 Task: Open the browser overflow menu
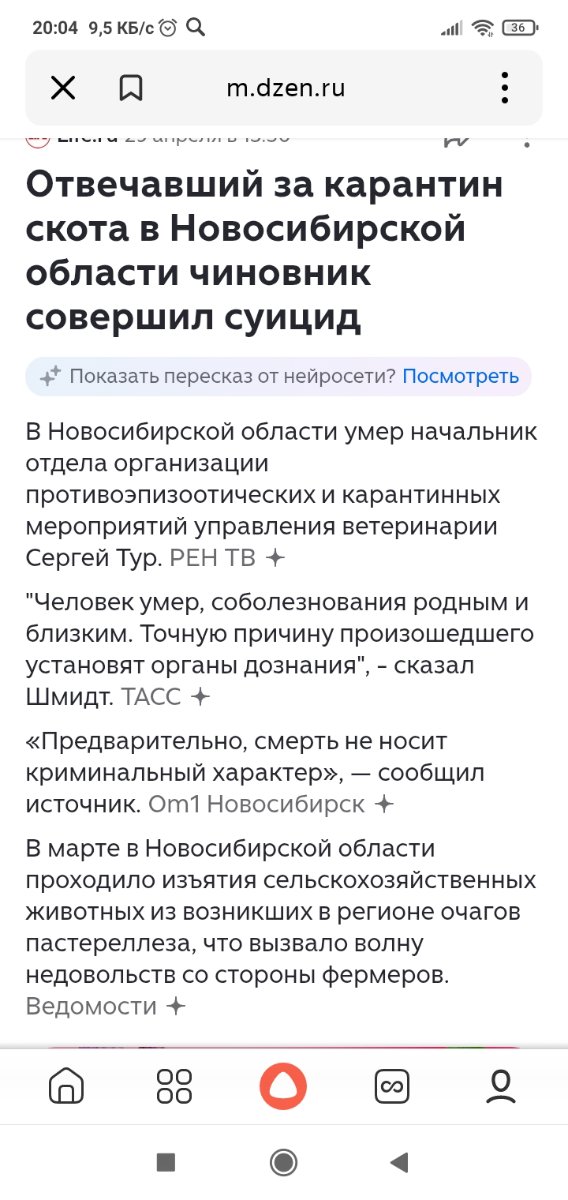click(505, 88)
